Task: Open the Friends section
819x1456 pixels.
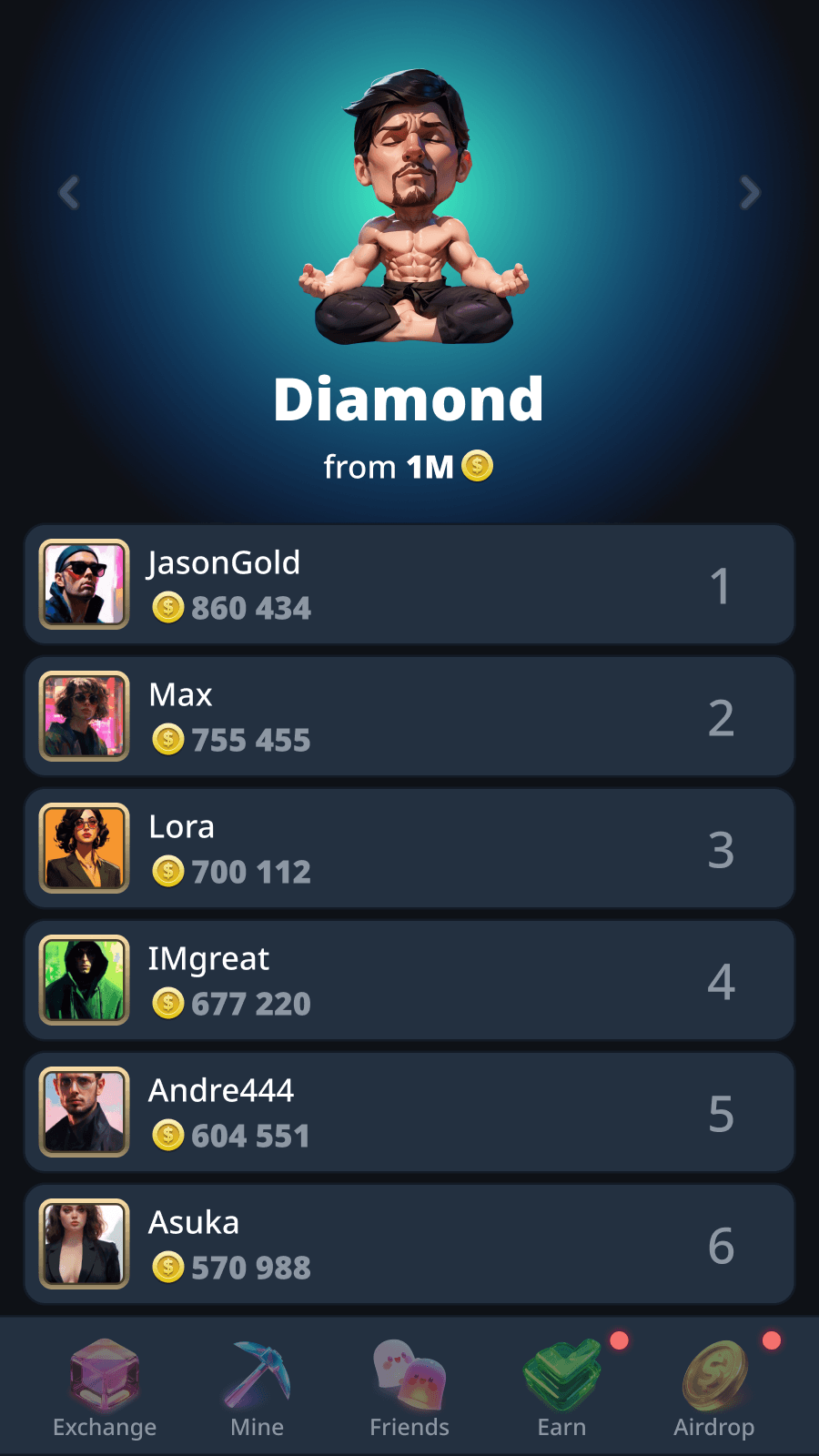Action: (x=409, y=1379)
